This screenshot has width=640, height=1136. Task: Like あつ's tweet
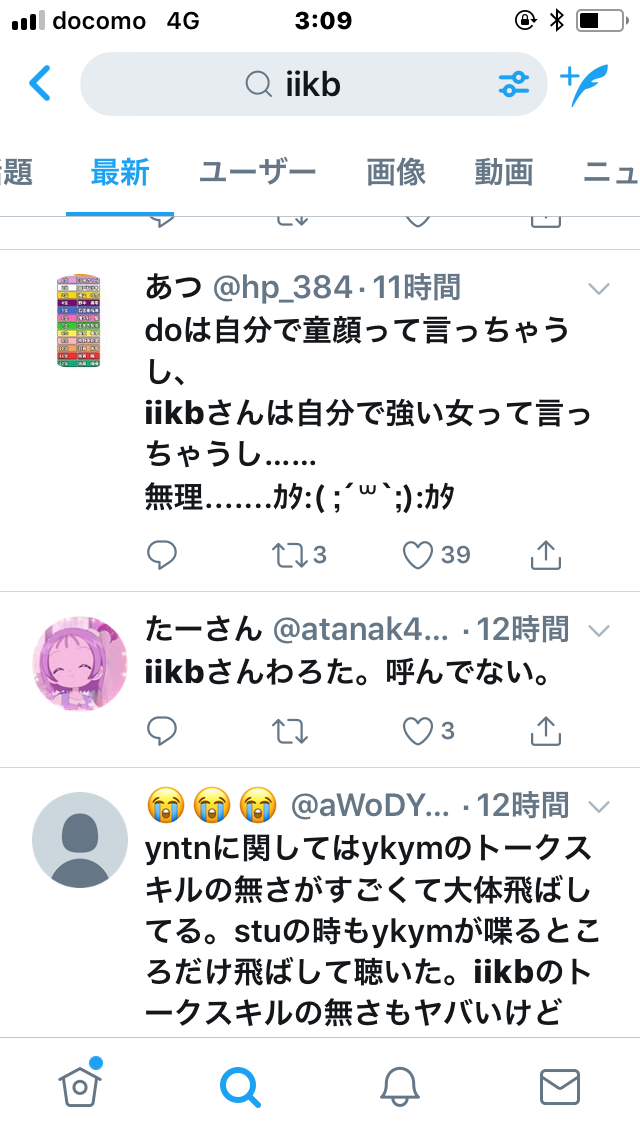418,554
